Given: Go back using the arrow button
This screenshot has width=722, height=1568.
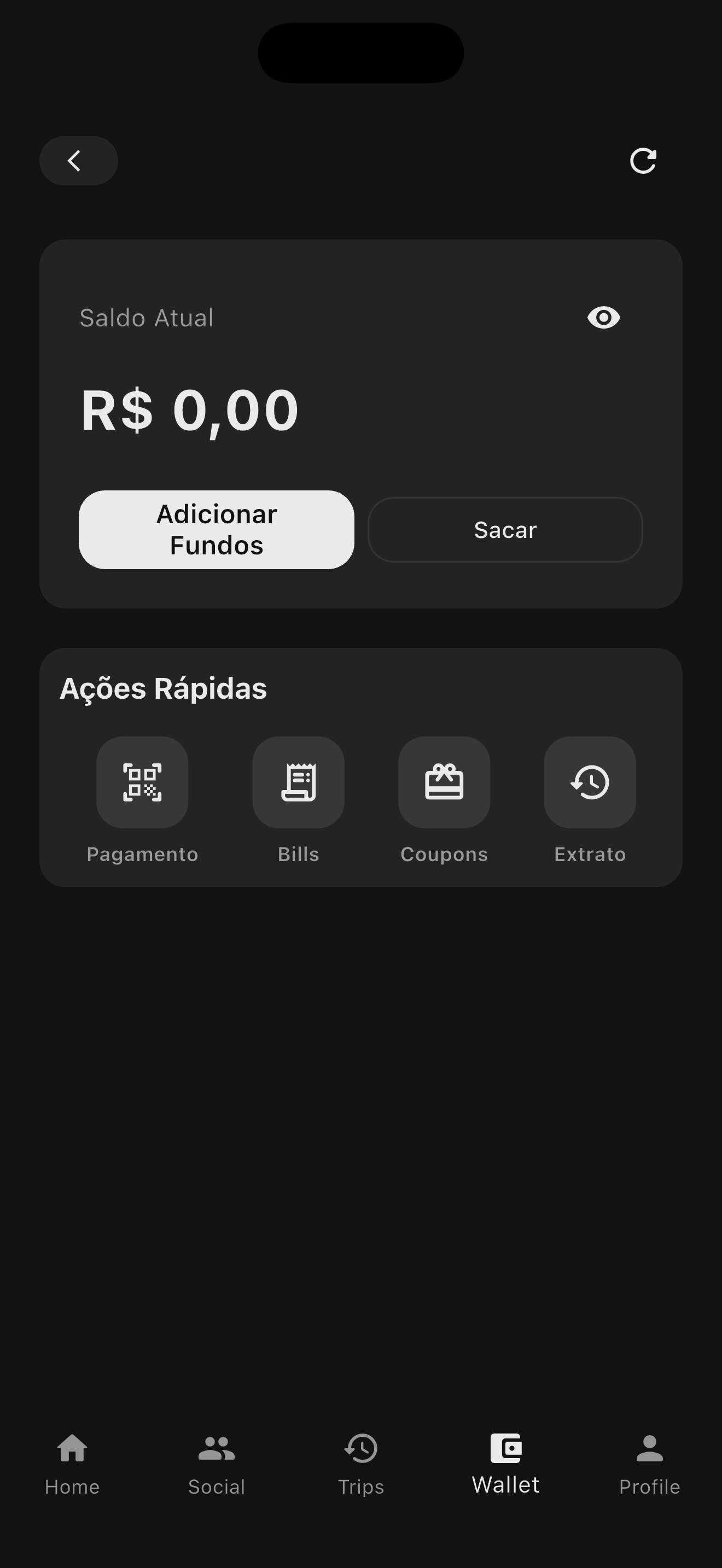Looking at the screenshot, I should coord(79,161).
